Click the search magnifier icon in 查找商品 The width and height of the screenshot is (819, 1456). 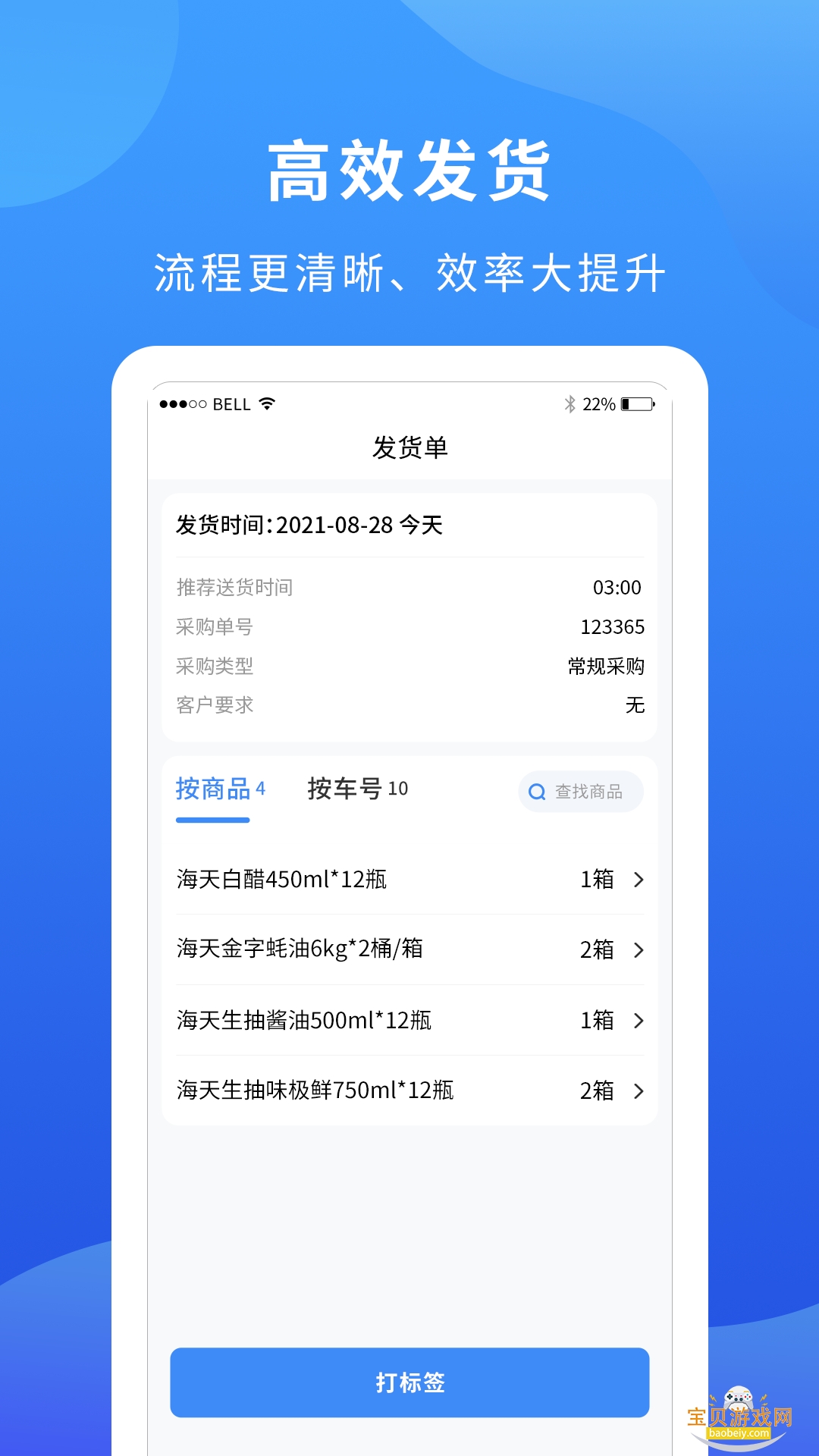click(x=537, y=791)
